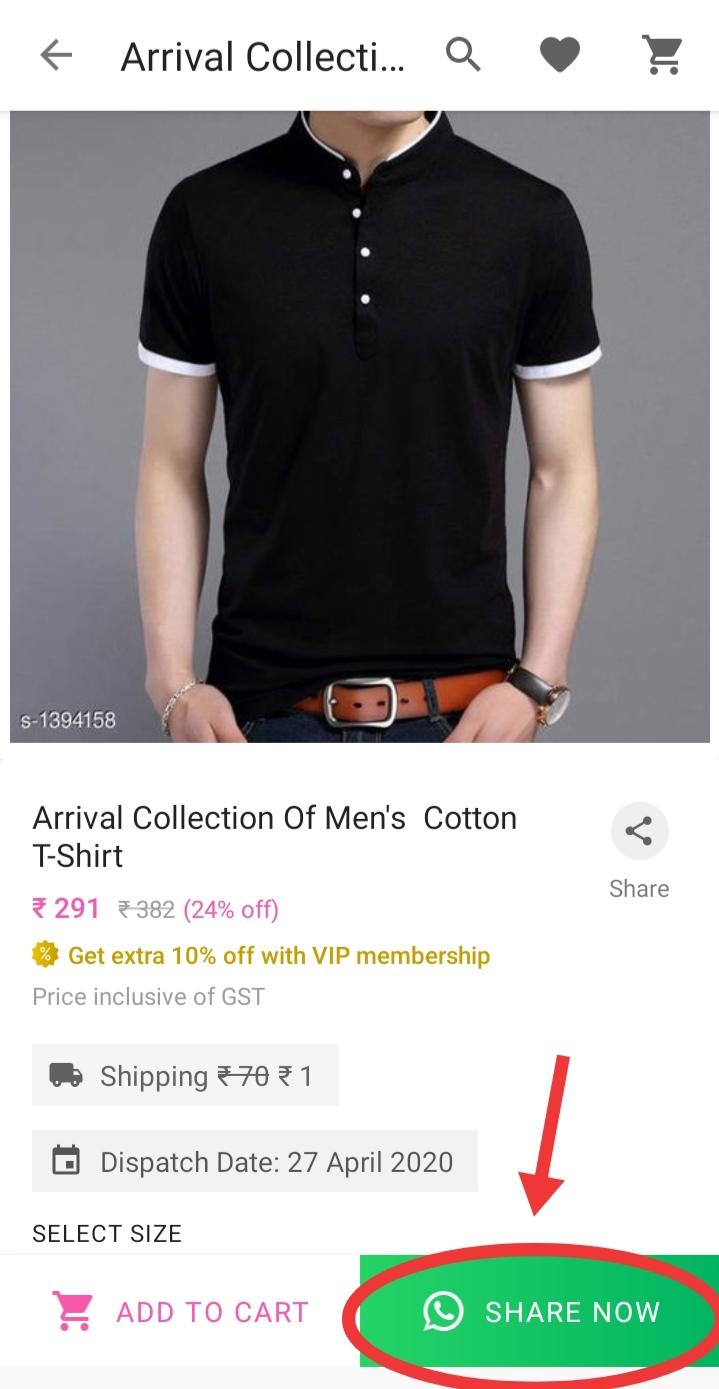Add this T-shirt to cart
719x1389 pixels.
(180, 1311)
